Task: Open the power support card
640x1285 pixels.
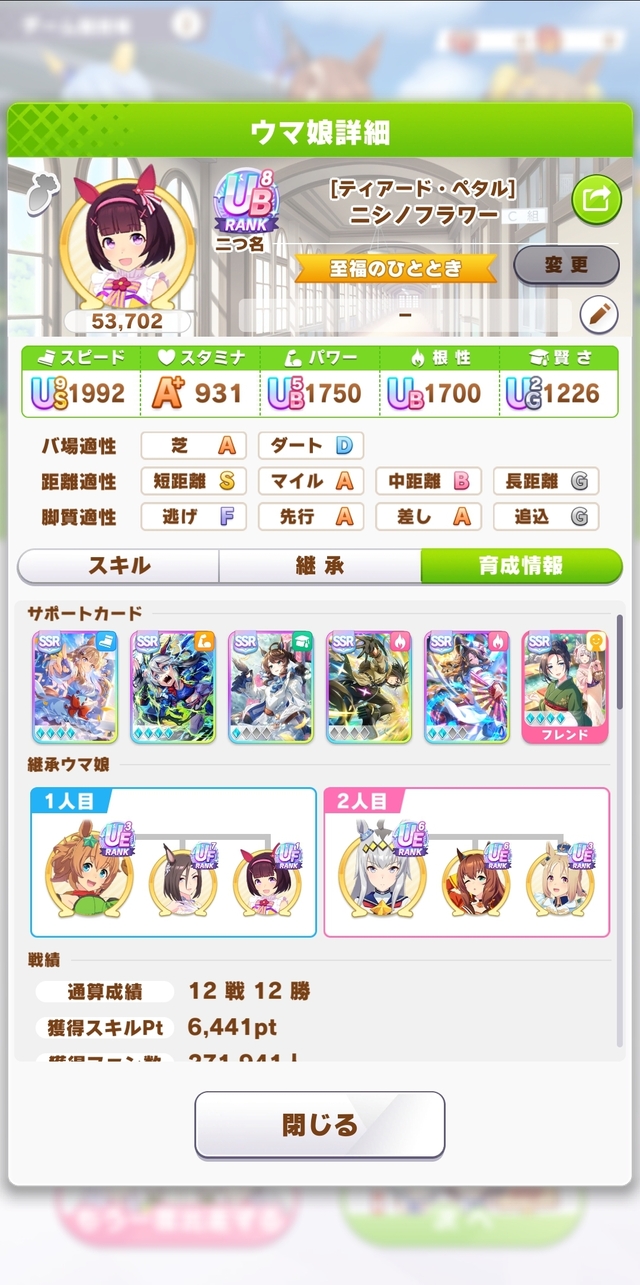Action: [173, 686]
